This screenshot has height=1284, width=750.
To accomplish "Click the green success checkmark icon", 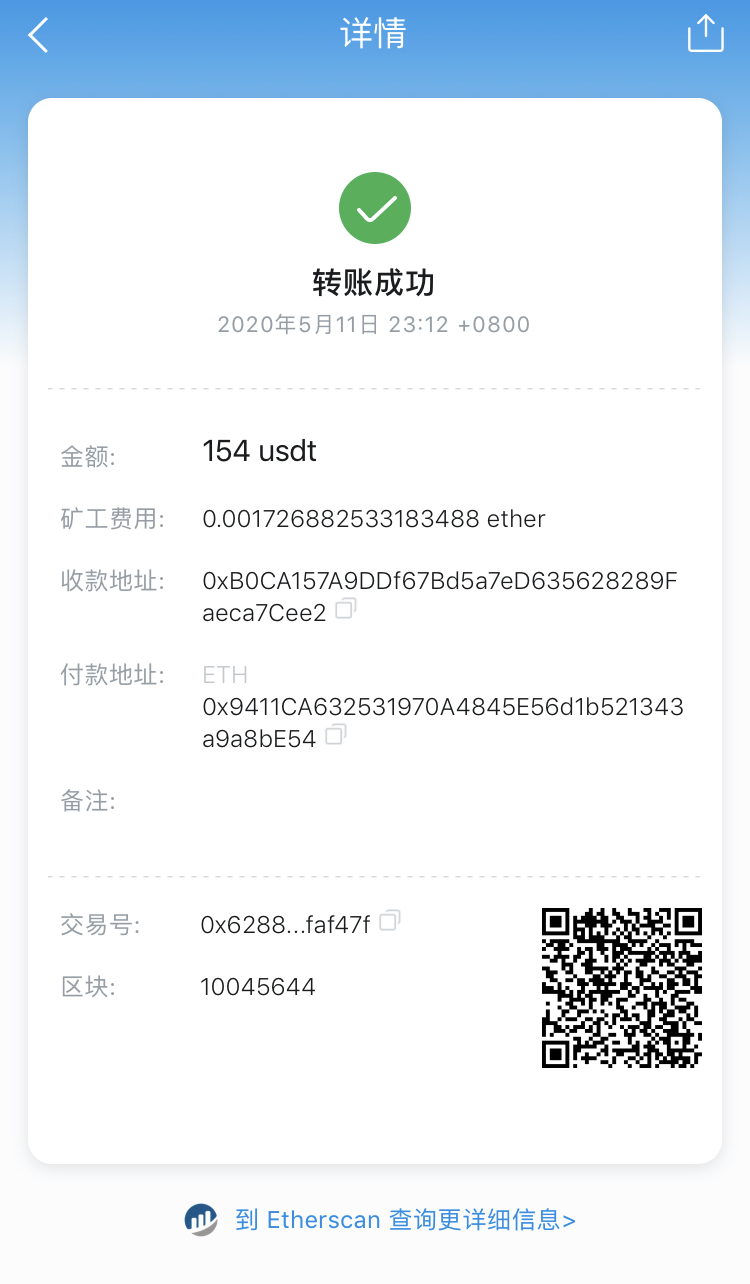I will click(375, 207).
